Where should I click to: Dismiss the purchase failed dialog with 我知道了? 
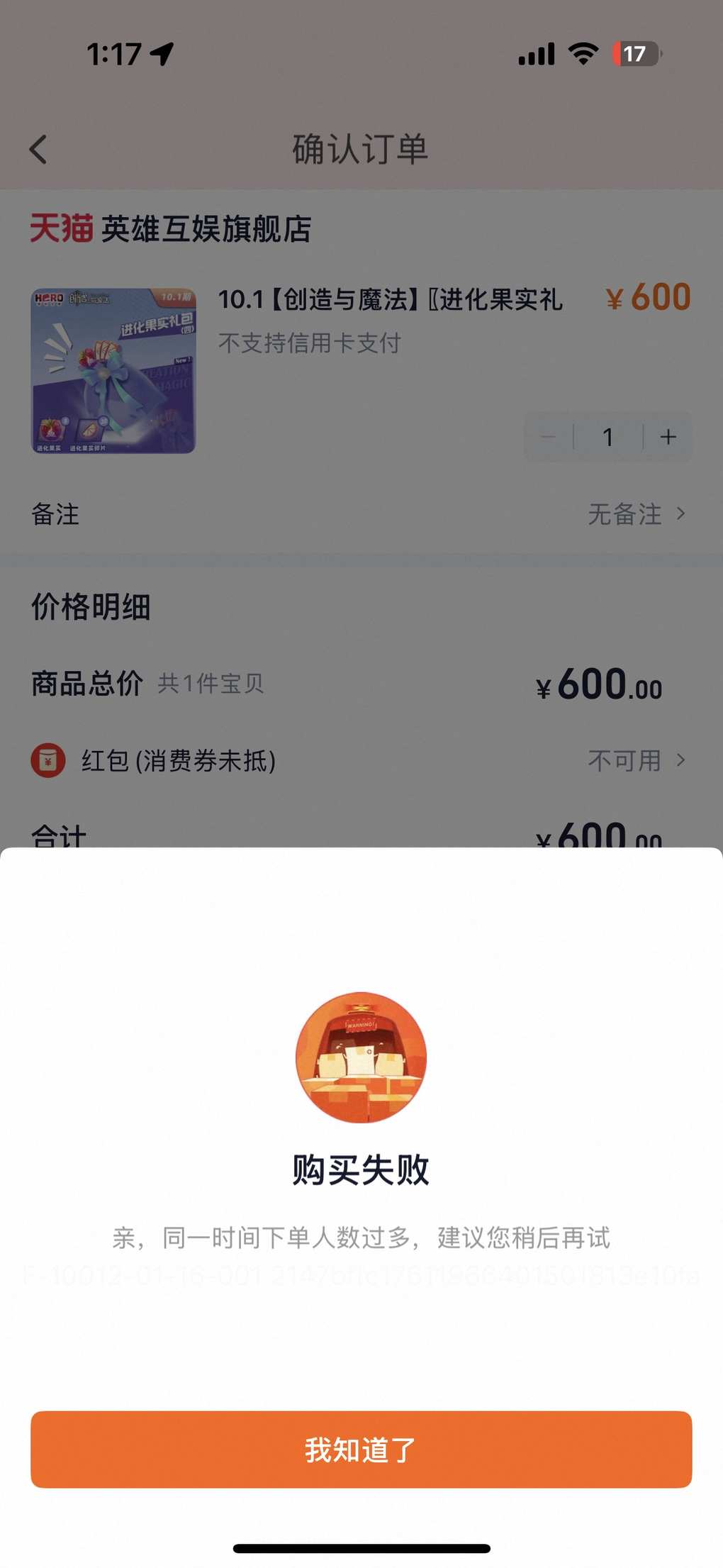pos(361,1450)
